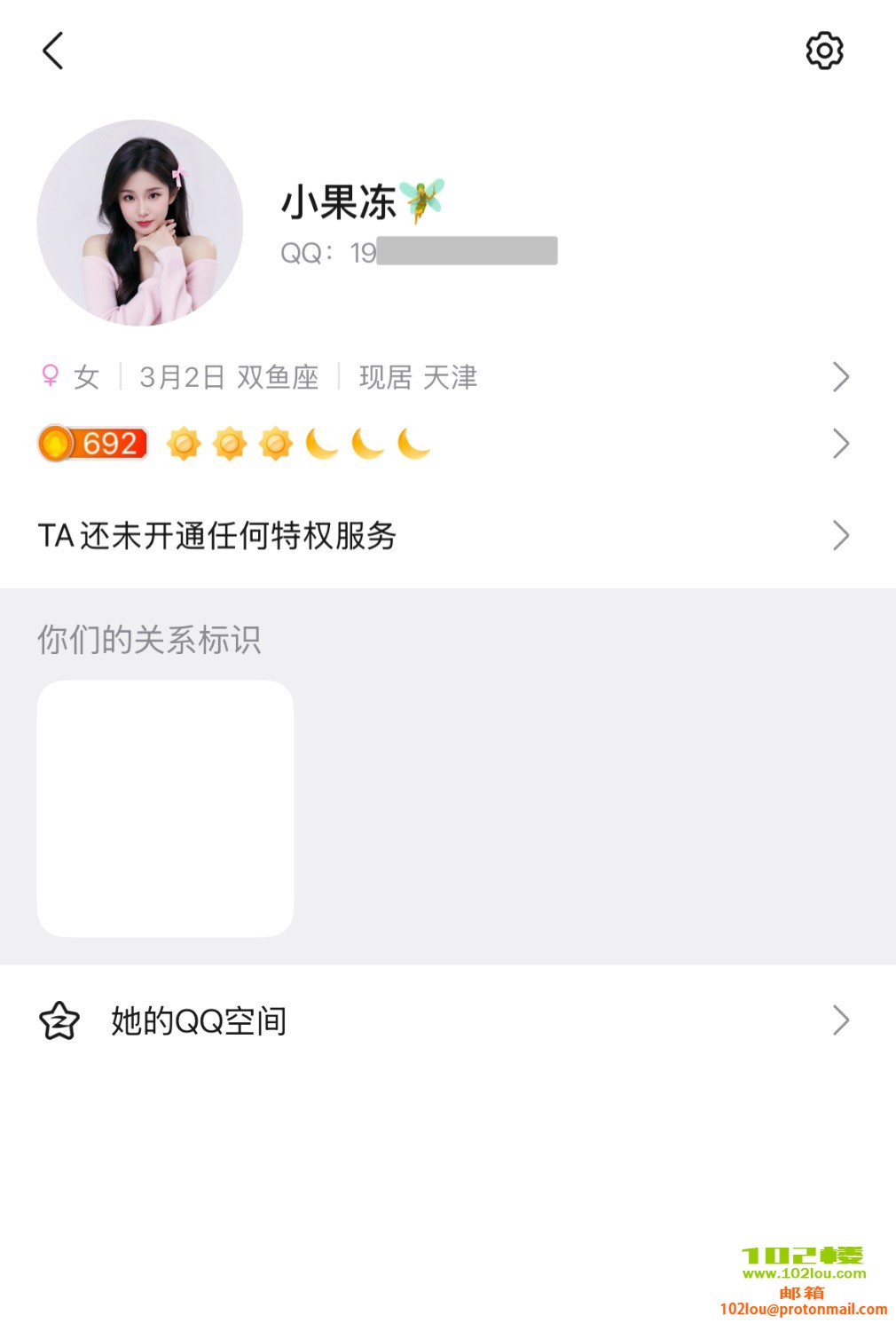View the profile avatar photo

coord(140,223)
